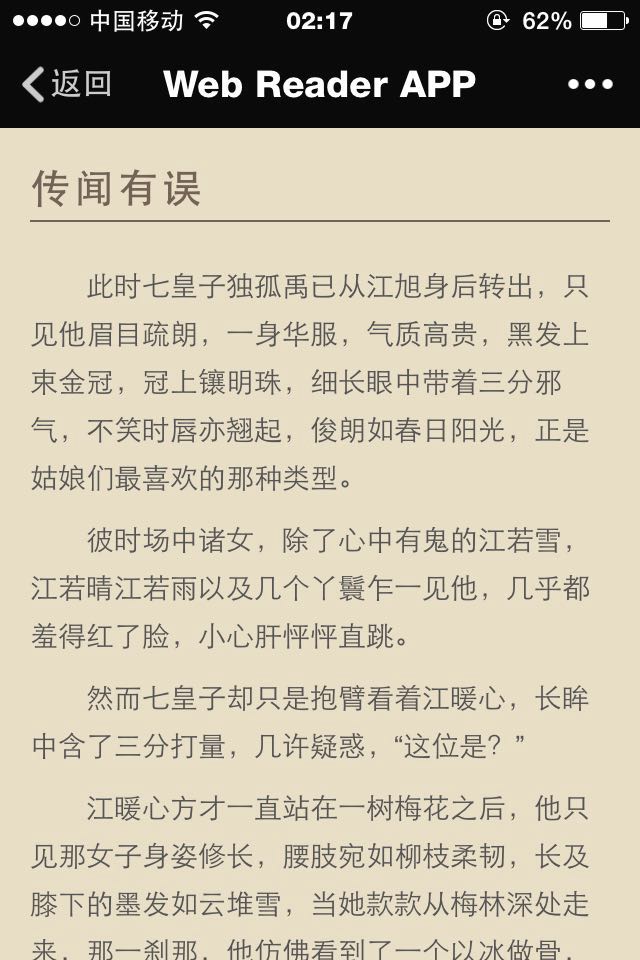Screen dimensions: 640x960
Task: Tap the 返回 back button
Action: coord(67,85)
